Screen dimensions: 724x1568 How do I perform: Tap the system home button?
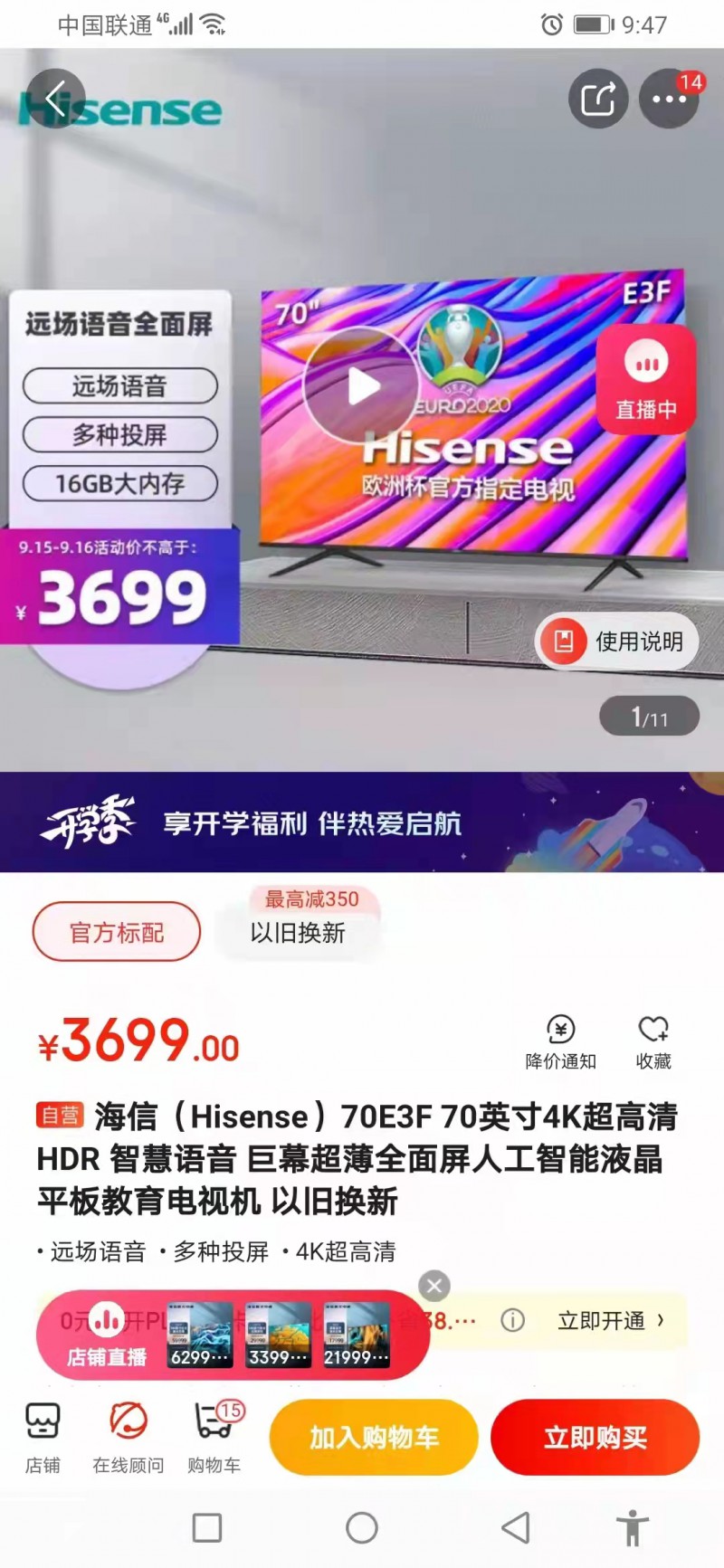(x=362, y=1527)
